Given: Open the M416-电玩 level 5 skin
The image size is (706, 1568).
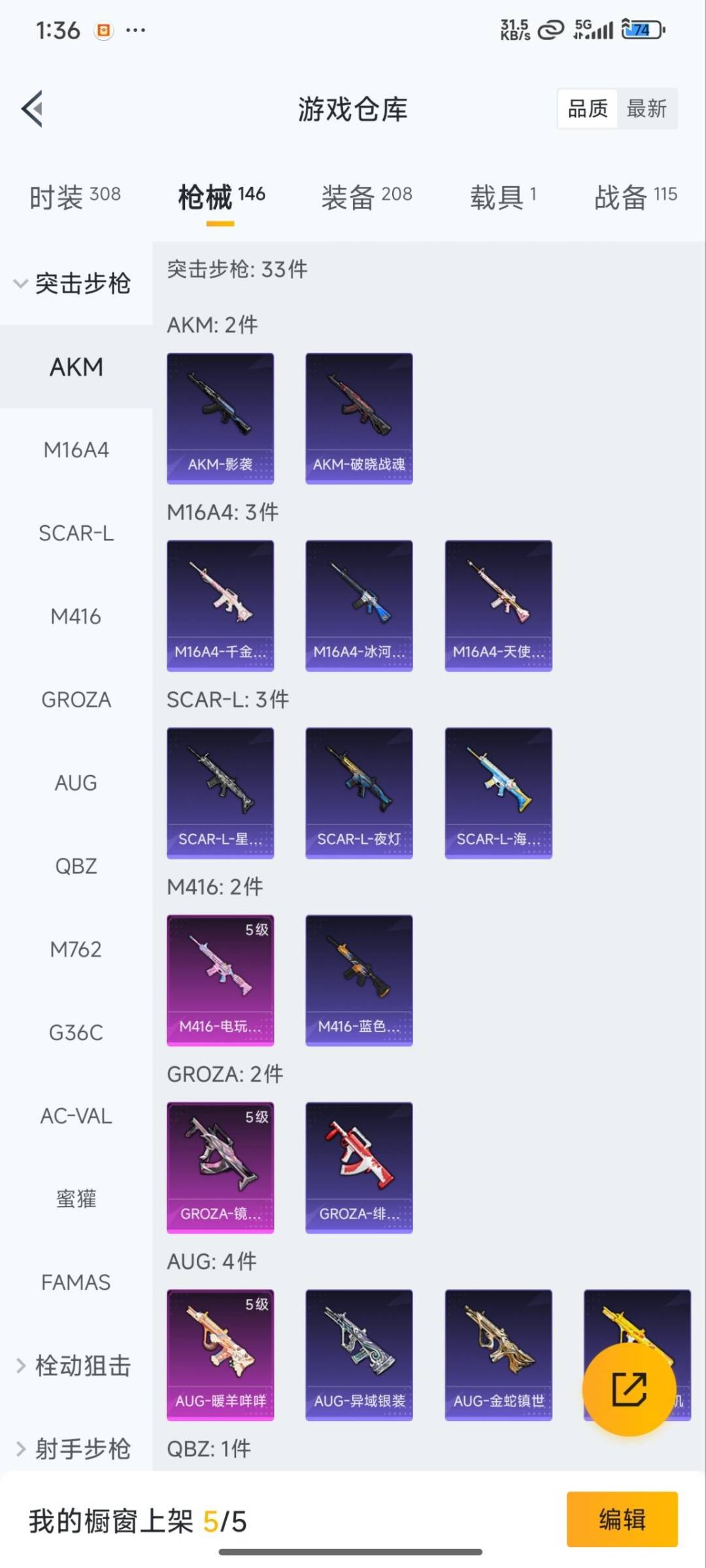Looking at the screenshot, I should click(220, 980).
